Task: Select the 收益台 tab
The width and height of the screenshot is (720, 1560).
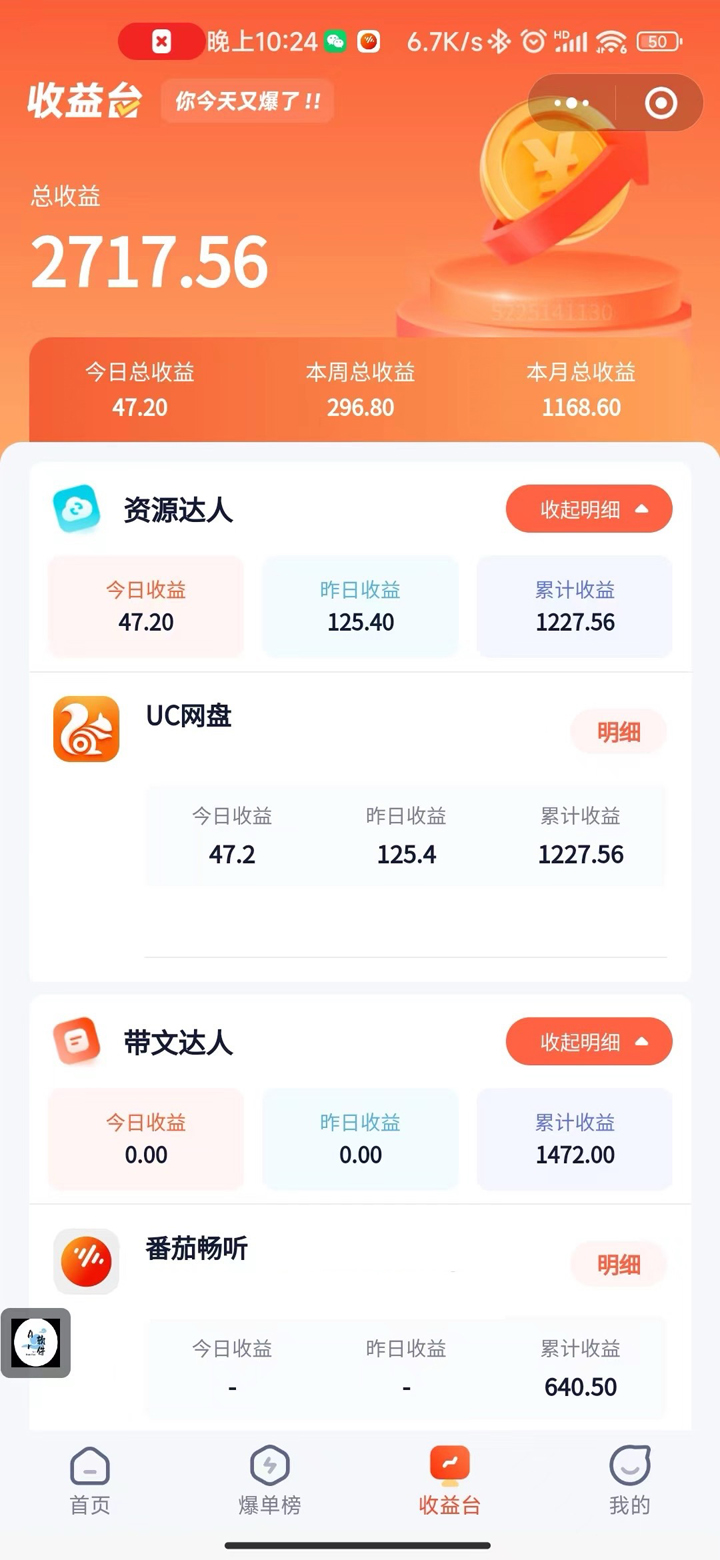Action: click(x=449, y=1481)
